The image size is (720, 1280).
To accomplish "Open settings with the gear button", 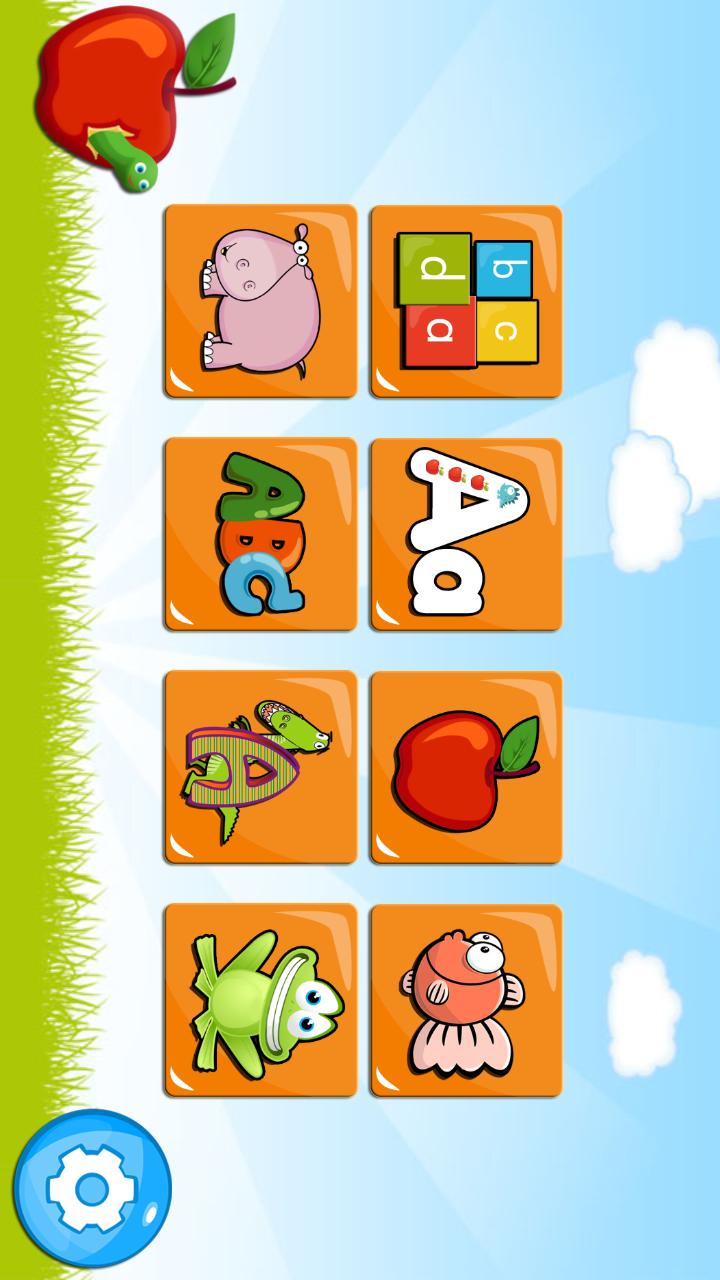I will point(92,1188).
